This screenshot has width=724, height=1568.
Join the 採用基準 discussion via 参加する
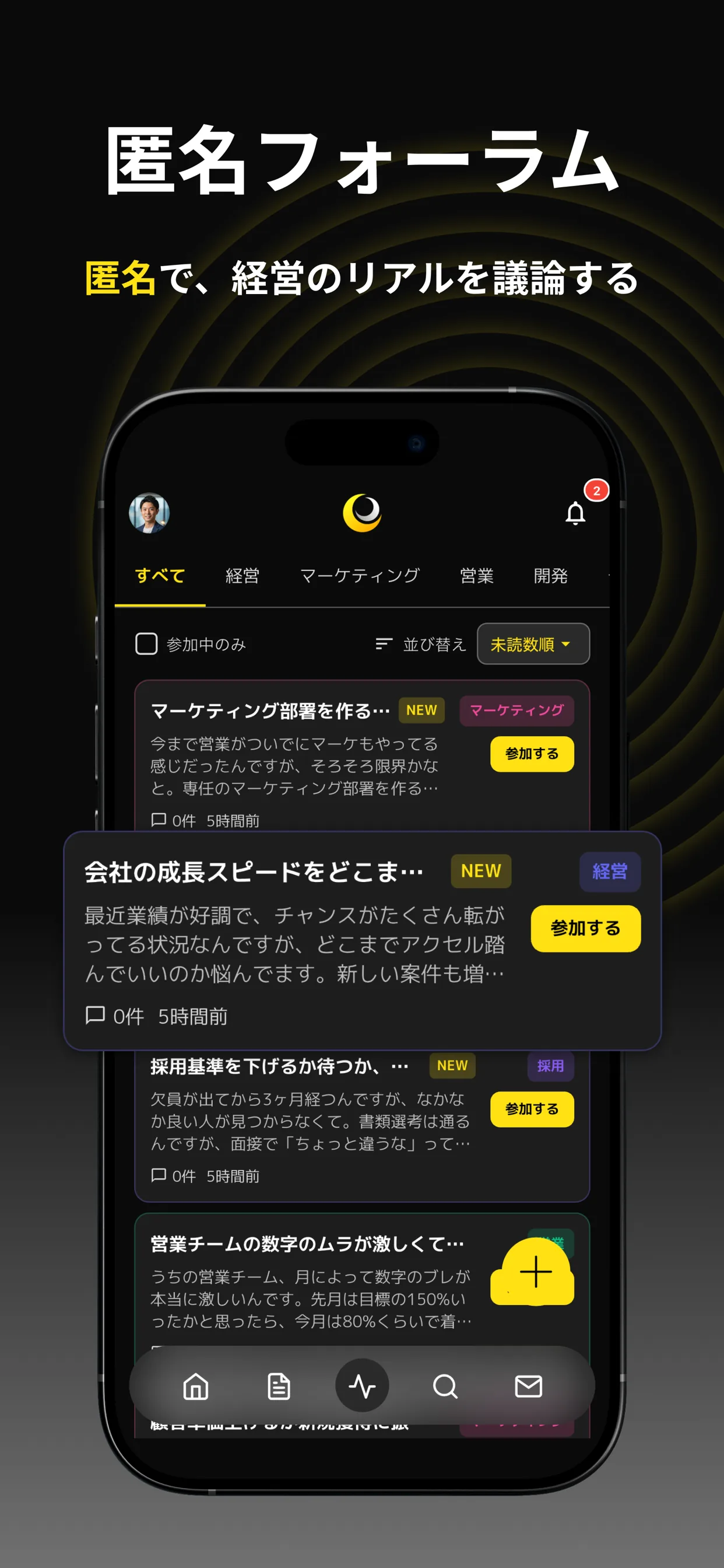coord(532,1109)
